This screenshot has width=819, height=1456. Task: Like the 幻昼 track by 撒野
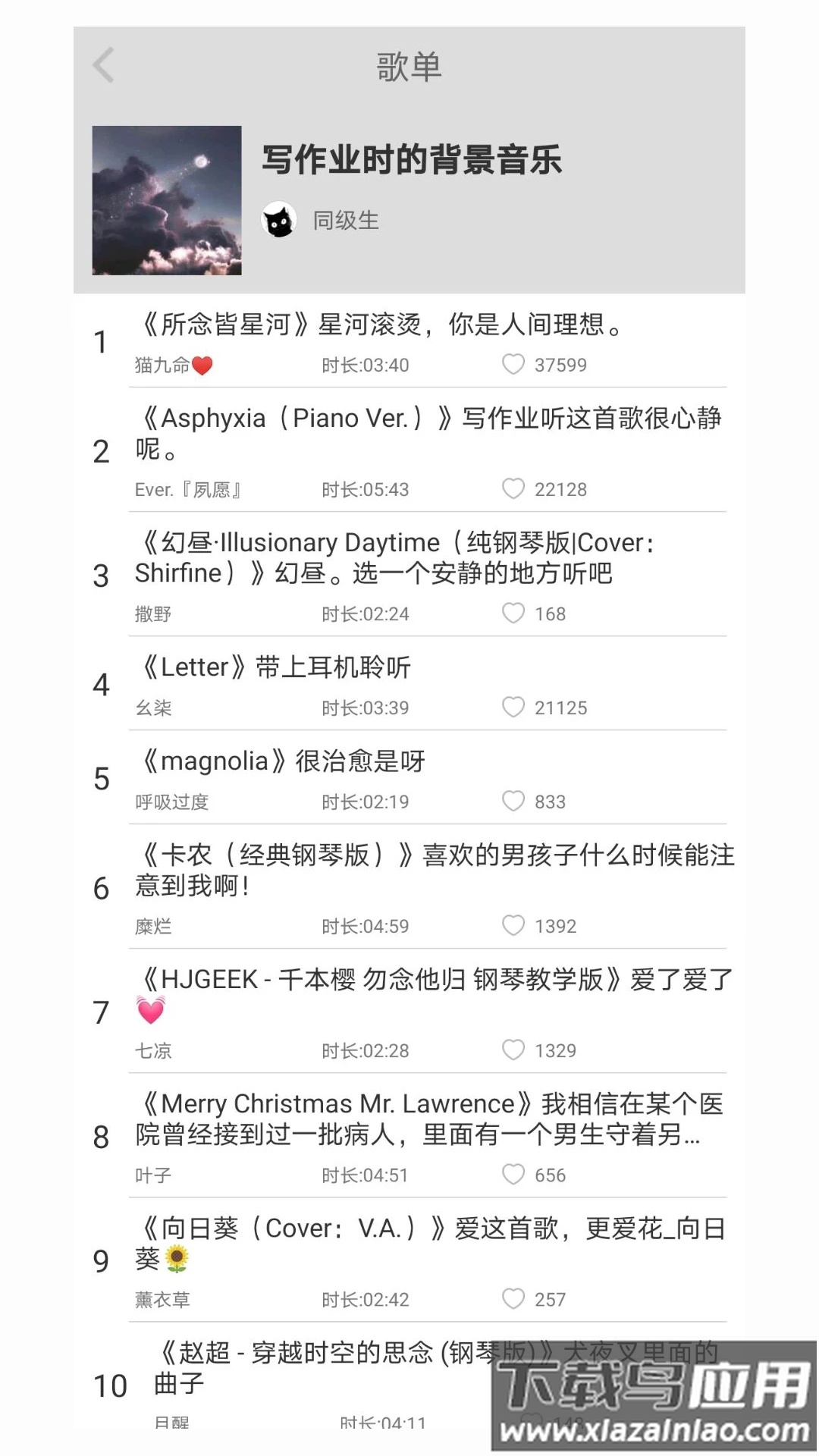coord(513,613)
